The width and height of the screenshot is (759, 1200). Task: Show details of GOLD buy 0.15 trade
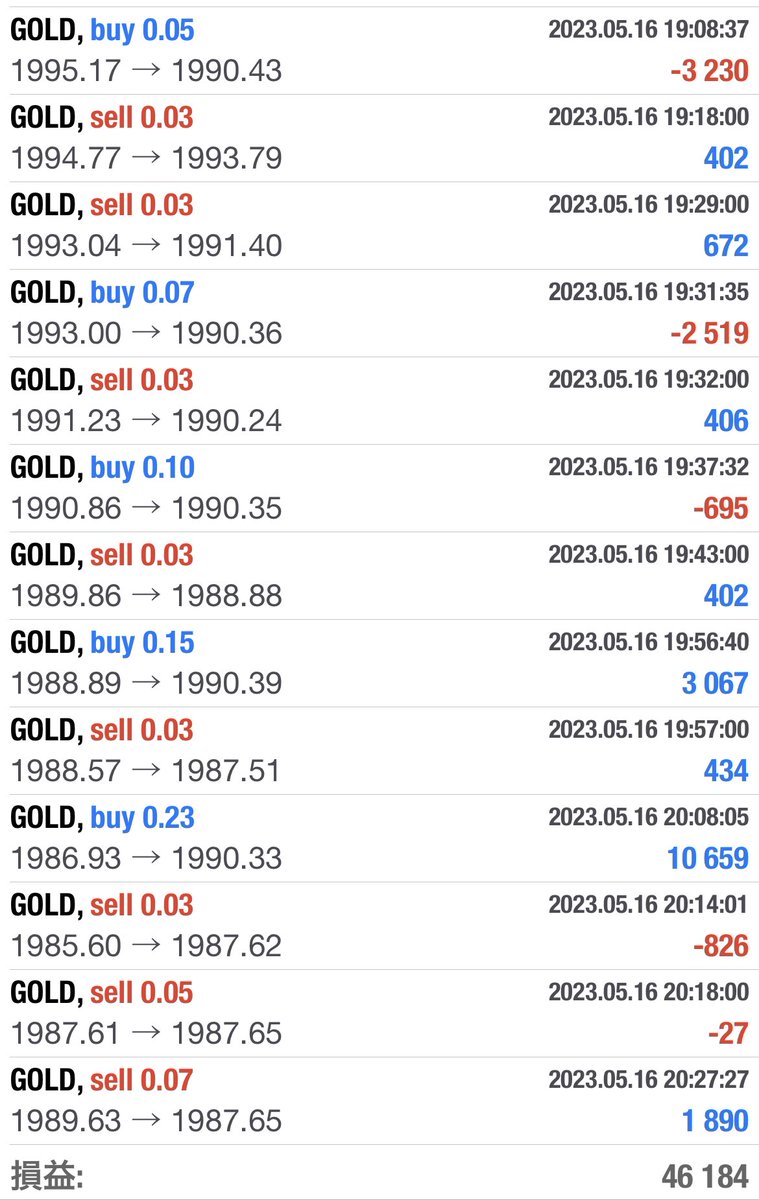coord(379,663)
